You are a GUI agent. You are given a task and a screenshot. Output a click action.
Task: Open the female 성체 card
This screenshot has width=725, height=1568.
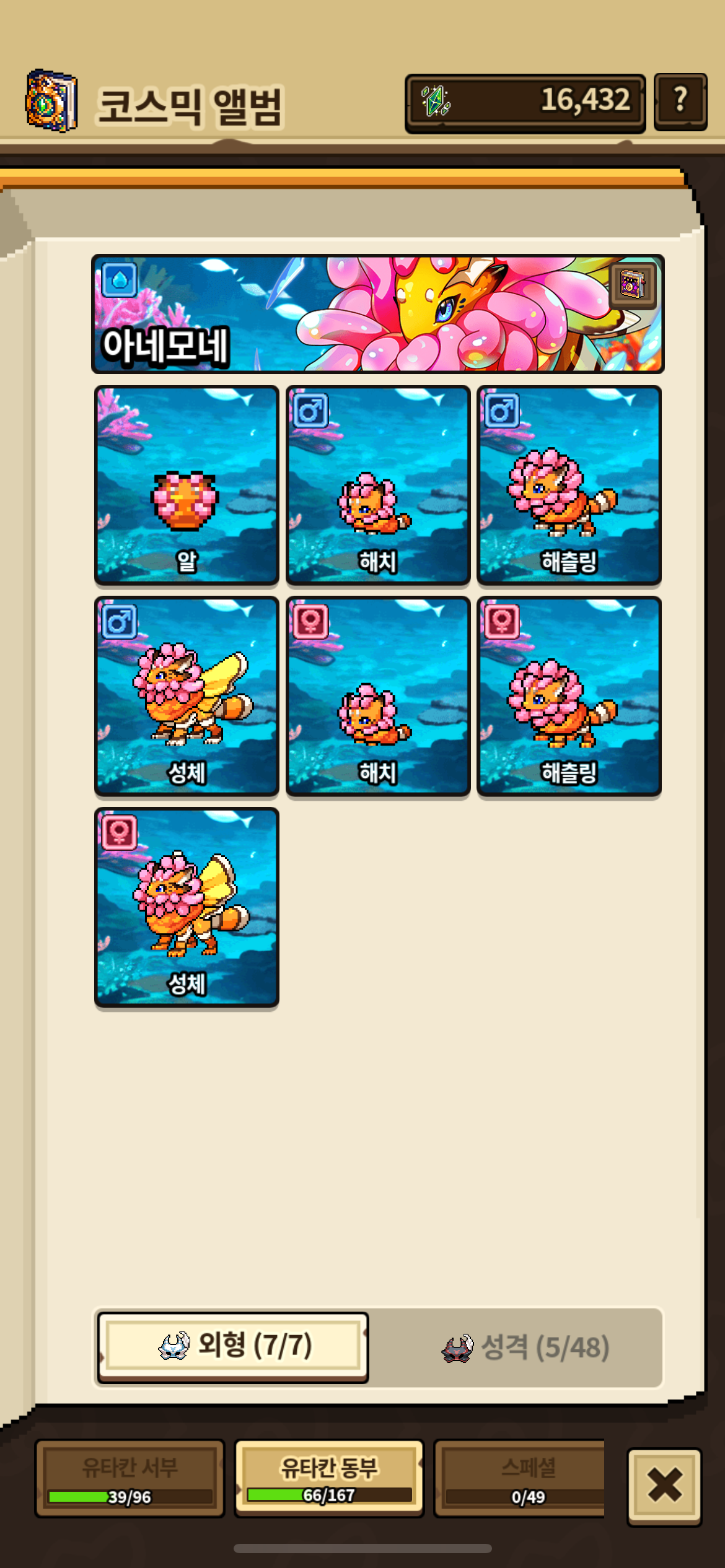[187, 907]
